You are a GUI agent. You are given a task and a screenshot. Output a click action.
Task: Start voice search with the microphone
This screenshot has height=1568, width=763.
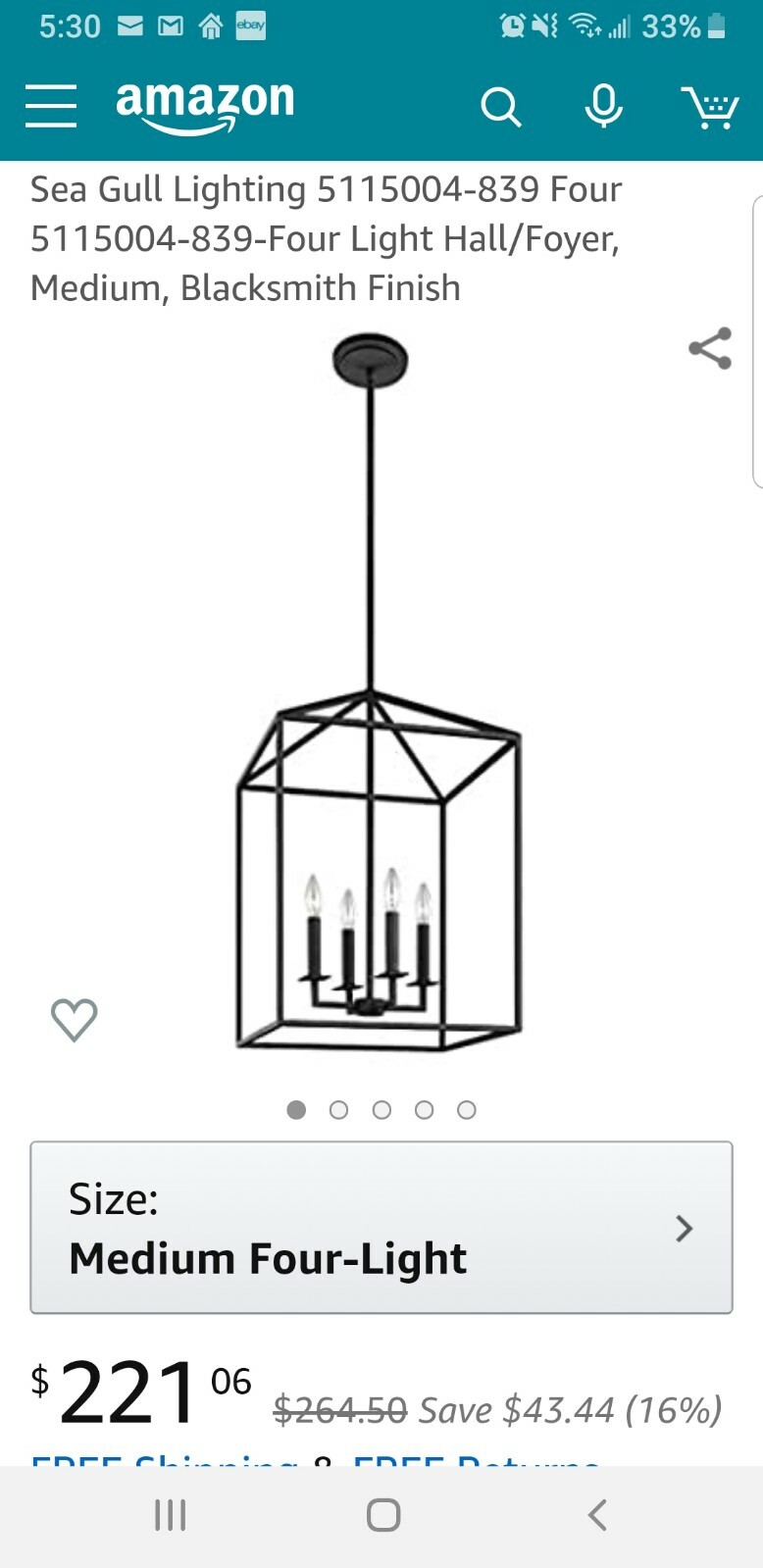coord(603,106)
